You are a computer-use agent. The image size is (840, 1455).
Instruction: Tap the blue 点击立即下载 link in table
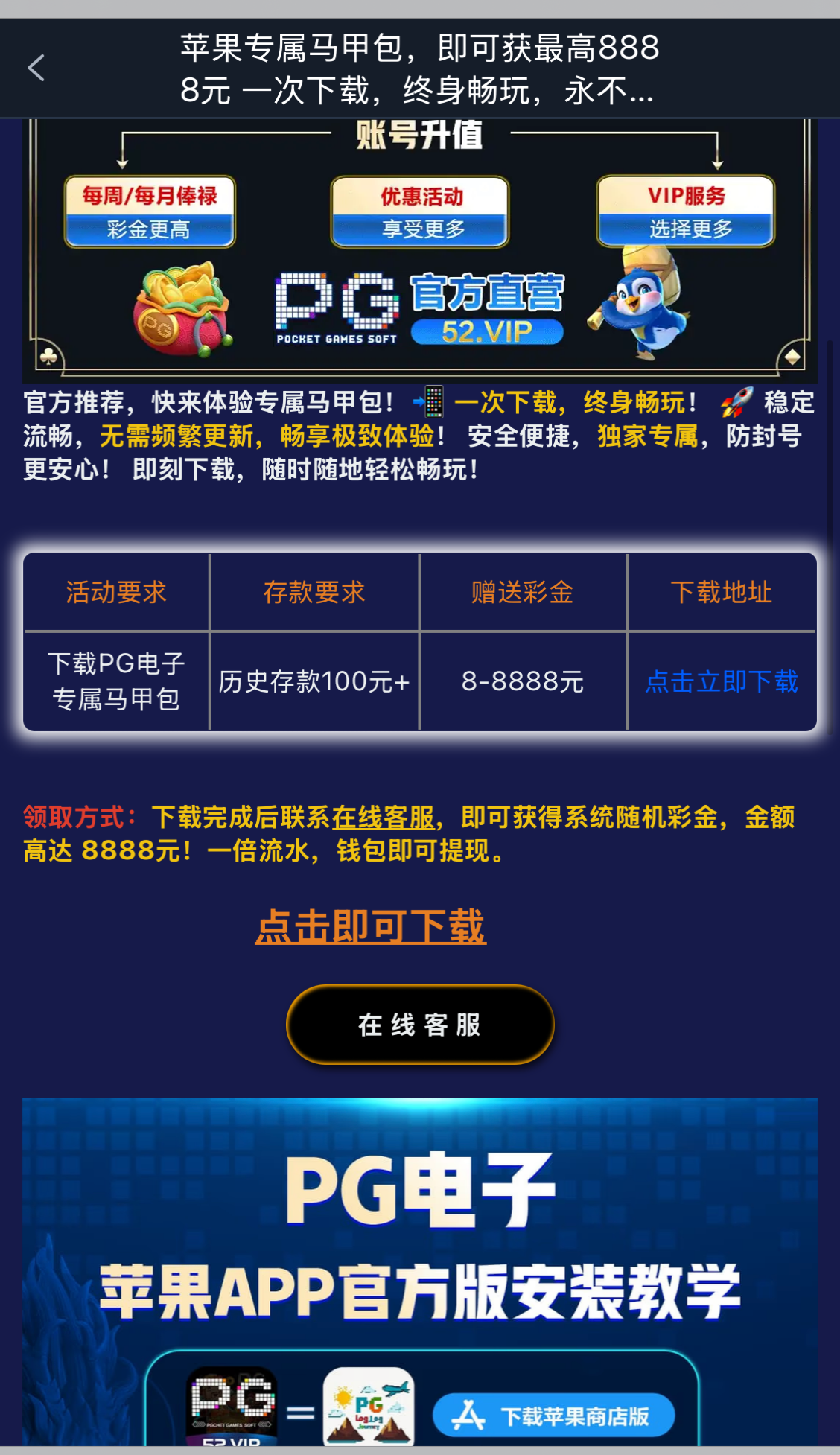click(721, 681)
